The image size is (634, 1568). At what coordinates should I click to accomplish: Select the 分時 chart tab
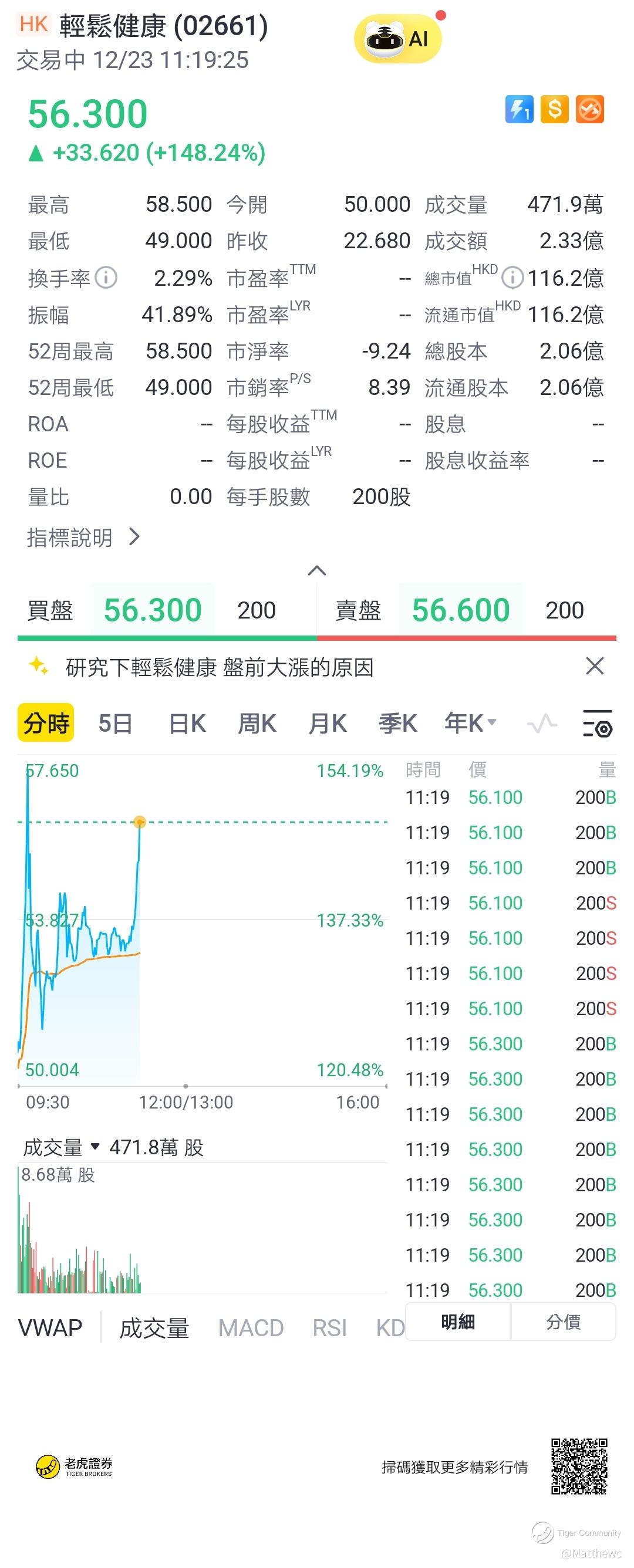click(x=46, y=723)
